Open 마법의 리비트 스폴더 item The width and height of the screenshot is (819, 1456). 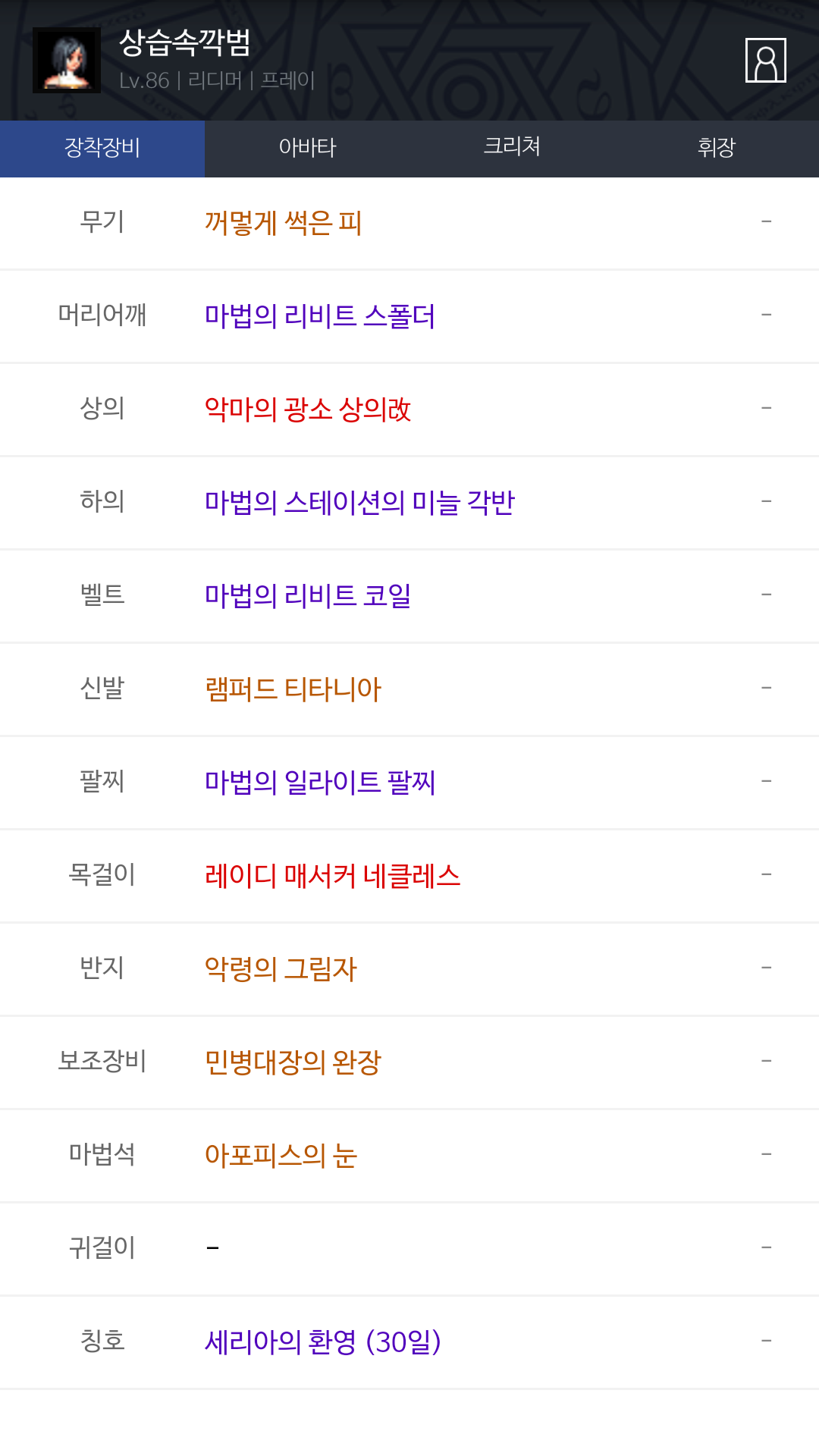[320, 316]
